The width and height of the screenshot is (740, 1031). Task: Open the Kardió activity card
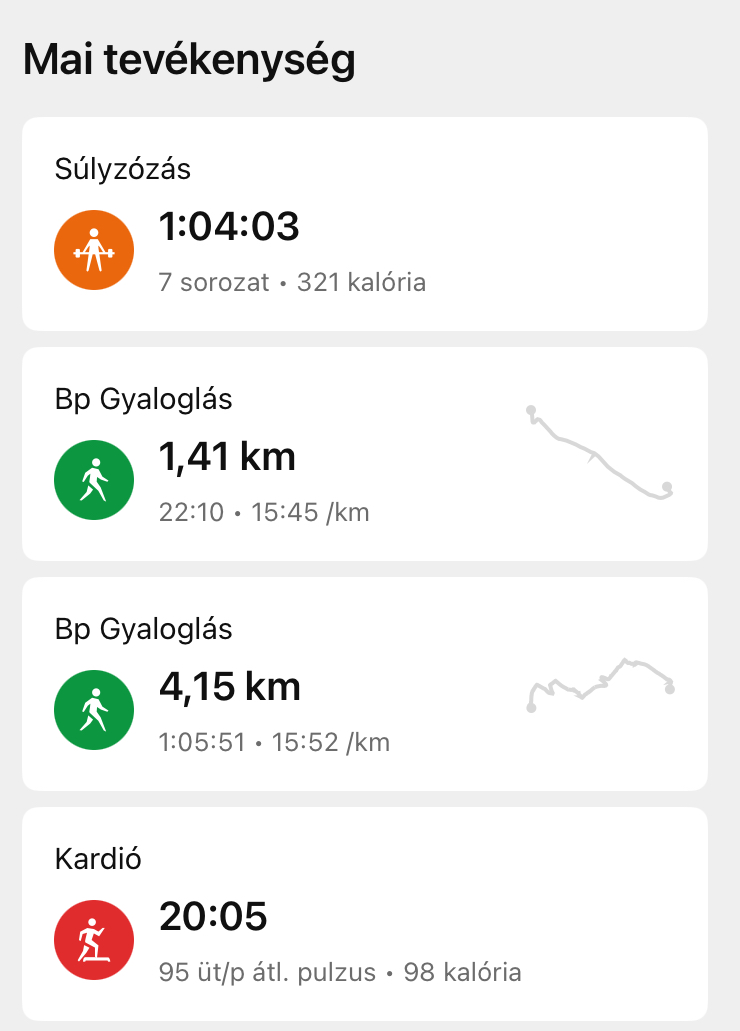point(364,914)
